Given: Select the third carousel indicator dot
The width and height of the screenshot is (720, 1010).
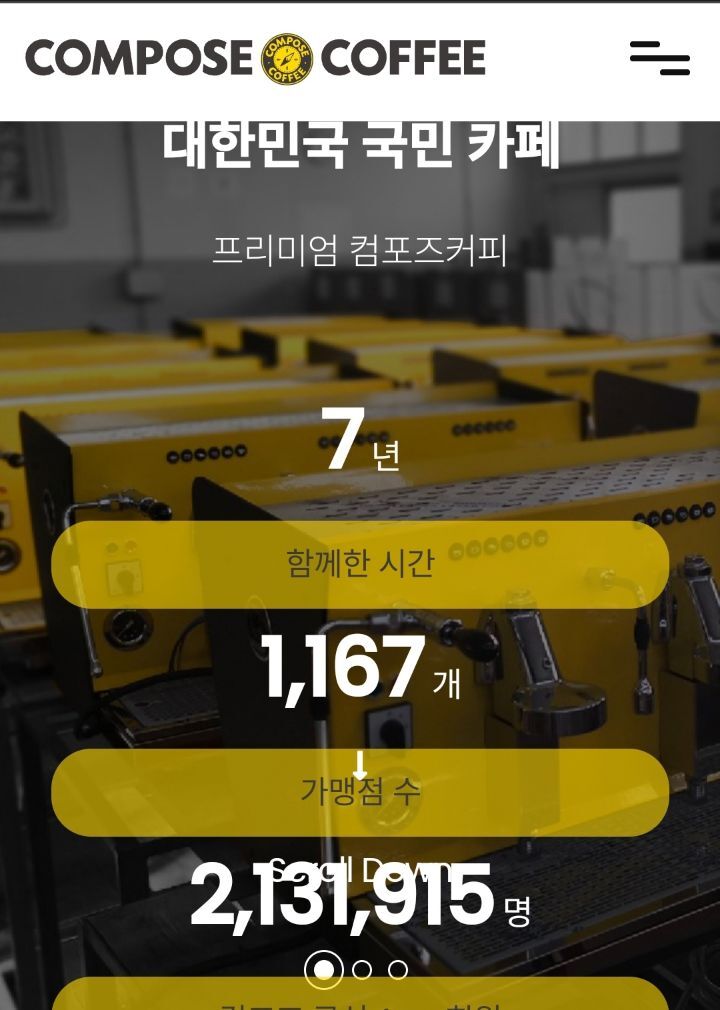Looking at the screenshot, I should click(398, 968).
